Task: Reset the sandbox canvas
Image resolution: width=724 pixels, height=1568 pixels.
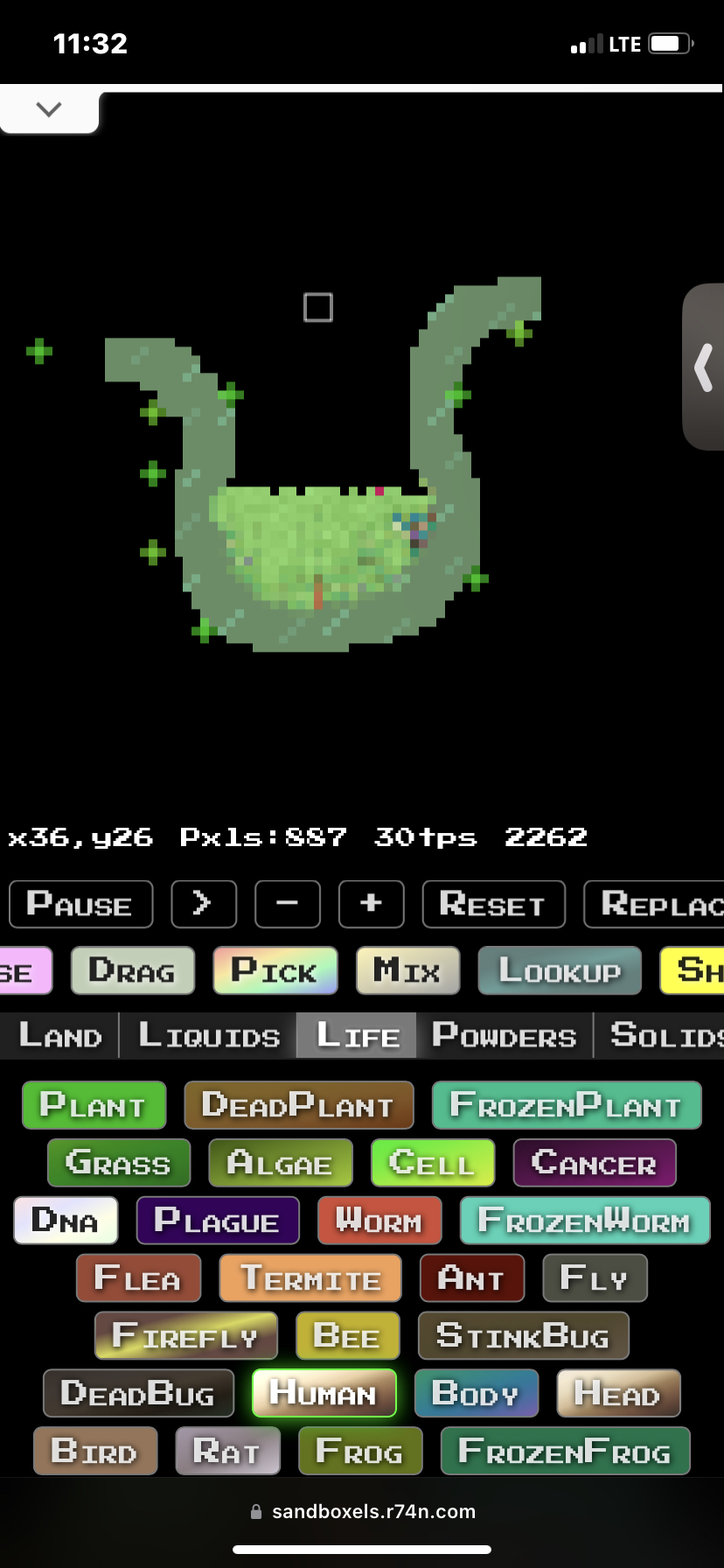Action: click(493, 904)
